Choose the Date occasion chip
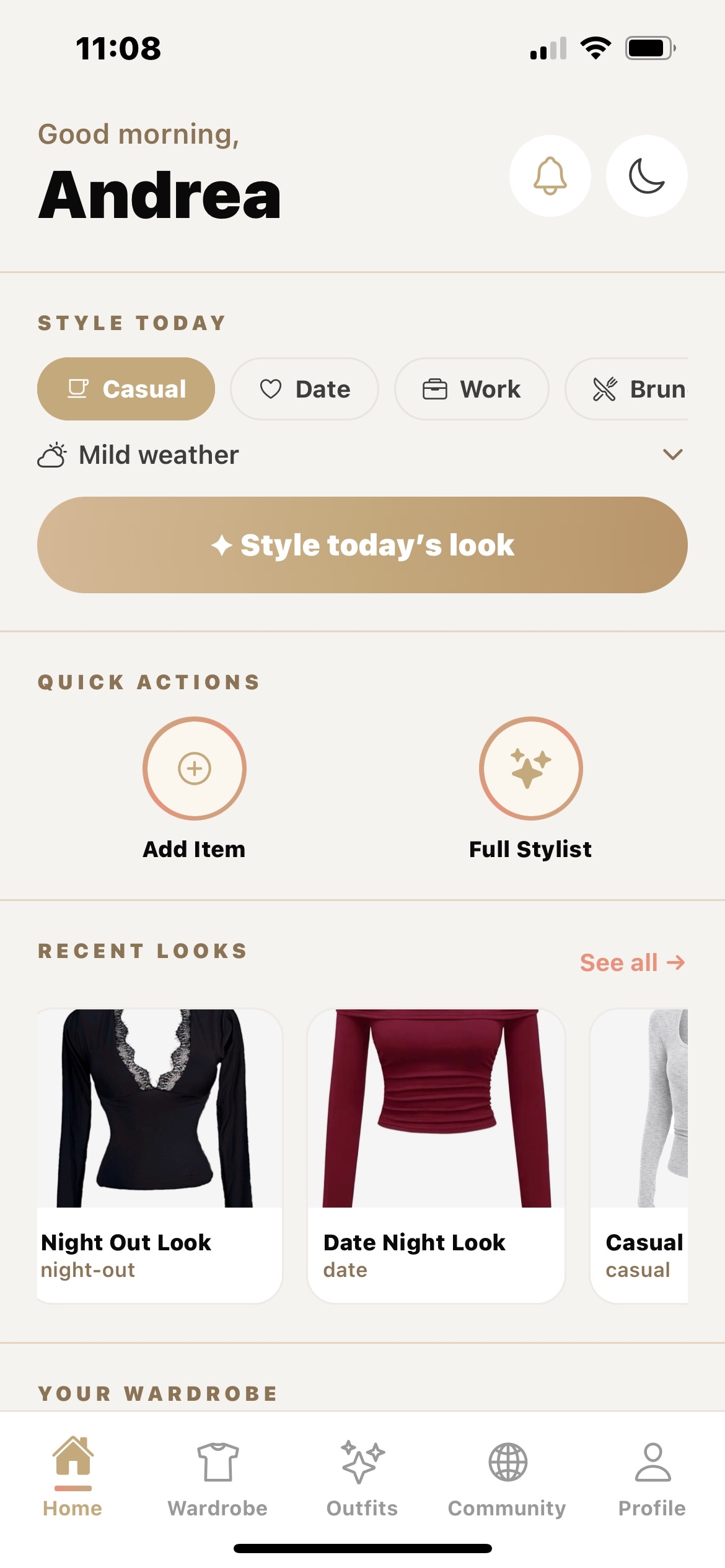725x1568 pixels. coord(304,389)
